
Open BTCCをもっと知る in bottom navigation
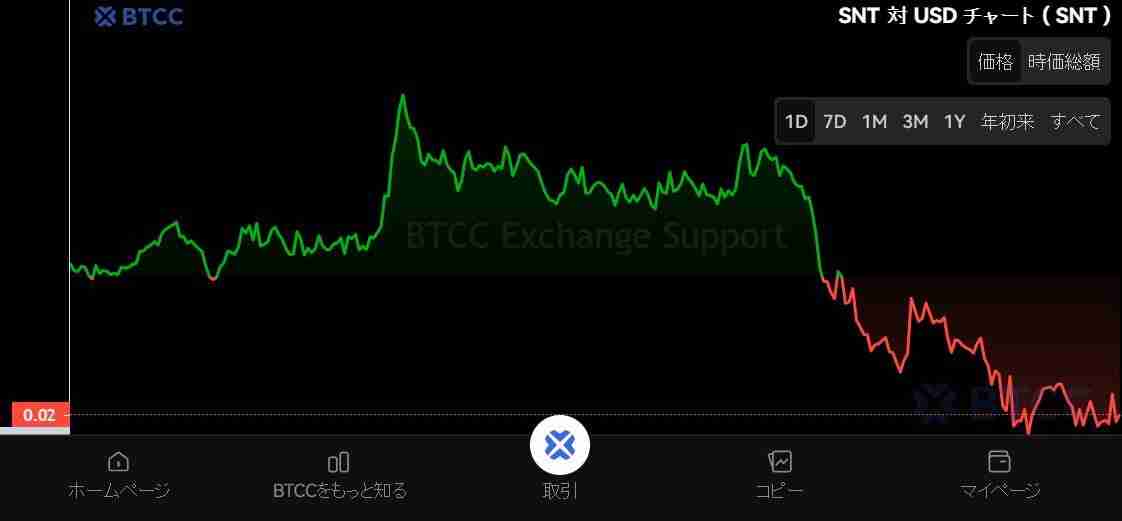[x=339, y=475]
